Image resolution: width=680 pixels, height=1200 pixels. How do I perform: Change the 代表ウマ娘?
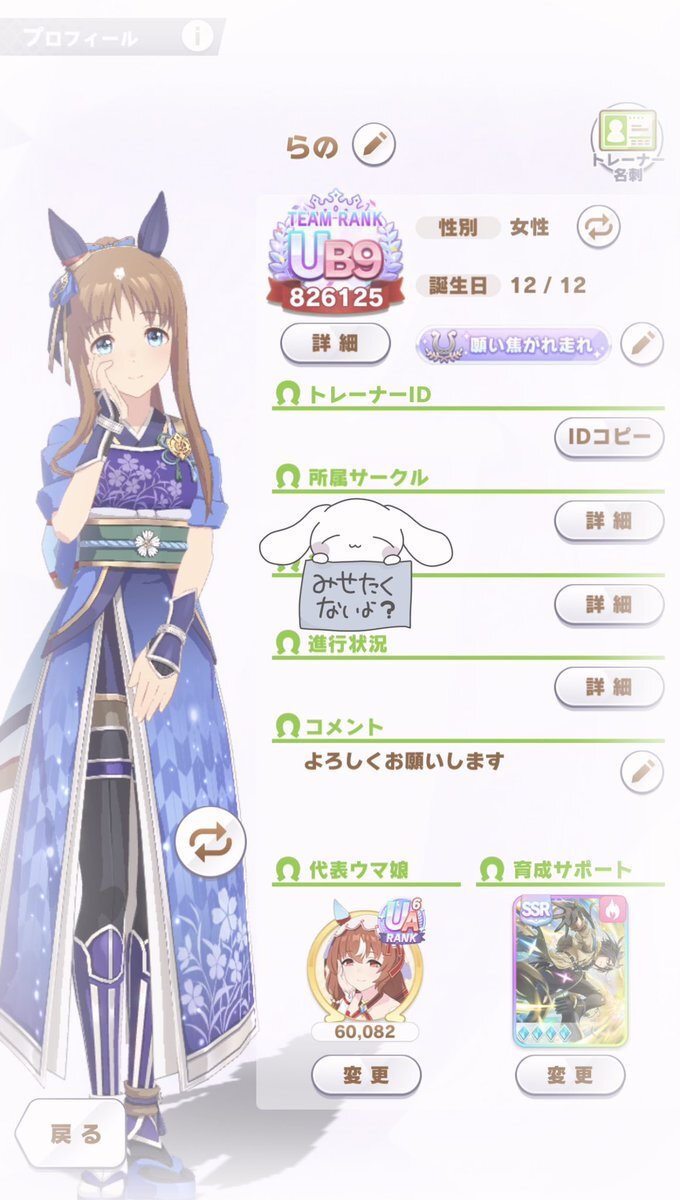(366, 1075)
